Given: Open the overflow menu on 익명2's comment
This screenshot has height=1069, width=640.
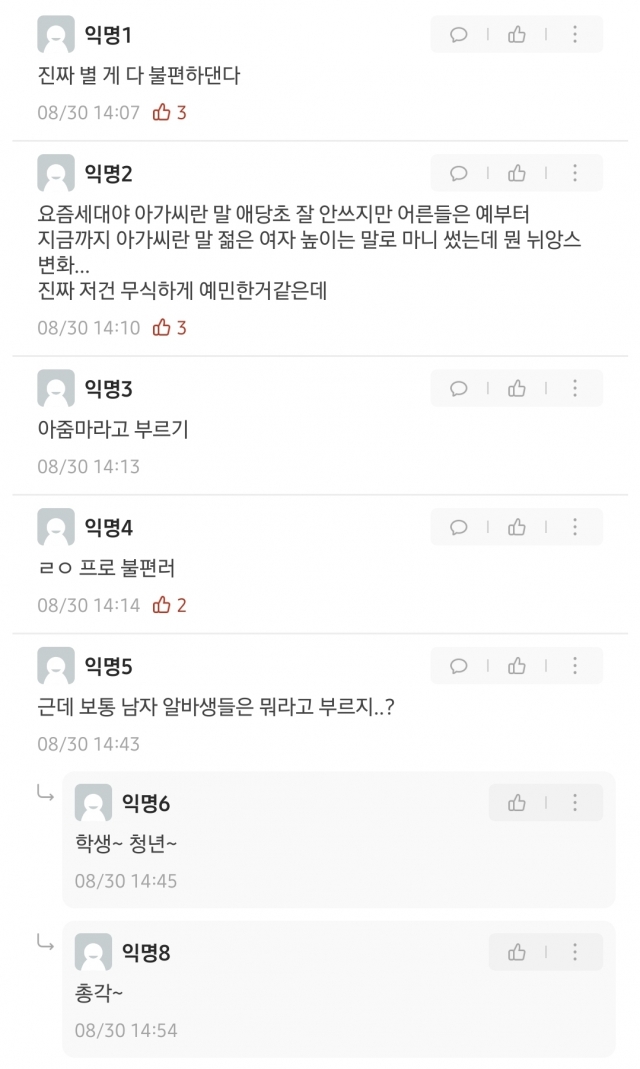Looking at the screenshot, I should point(575,173).
